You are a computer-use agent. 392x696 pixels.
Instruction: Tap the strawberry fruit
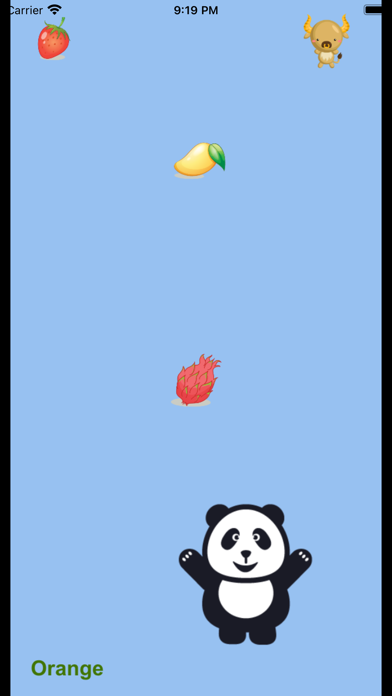click(53, 39)
